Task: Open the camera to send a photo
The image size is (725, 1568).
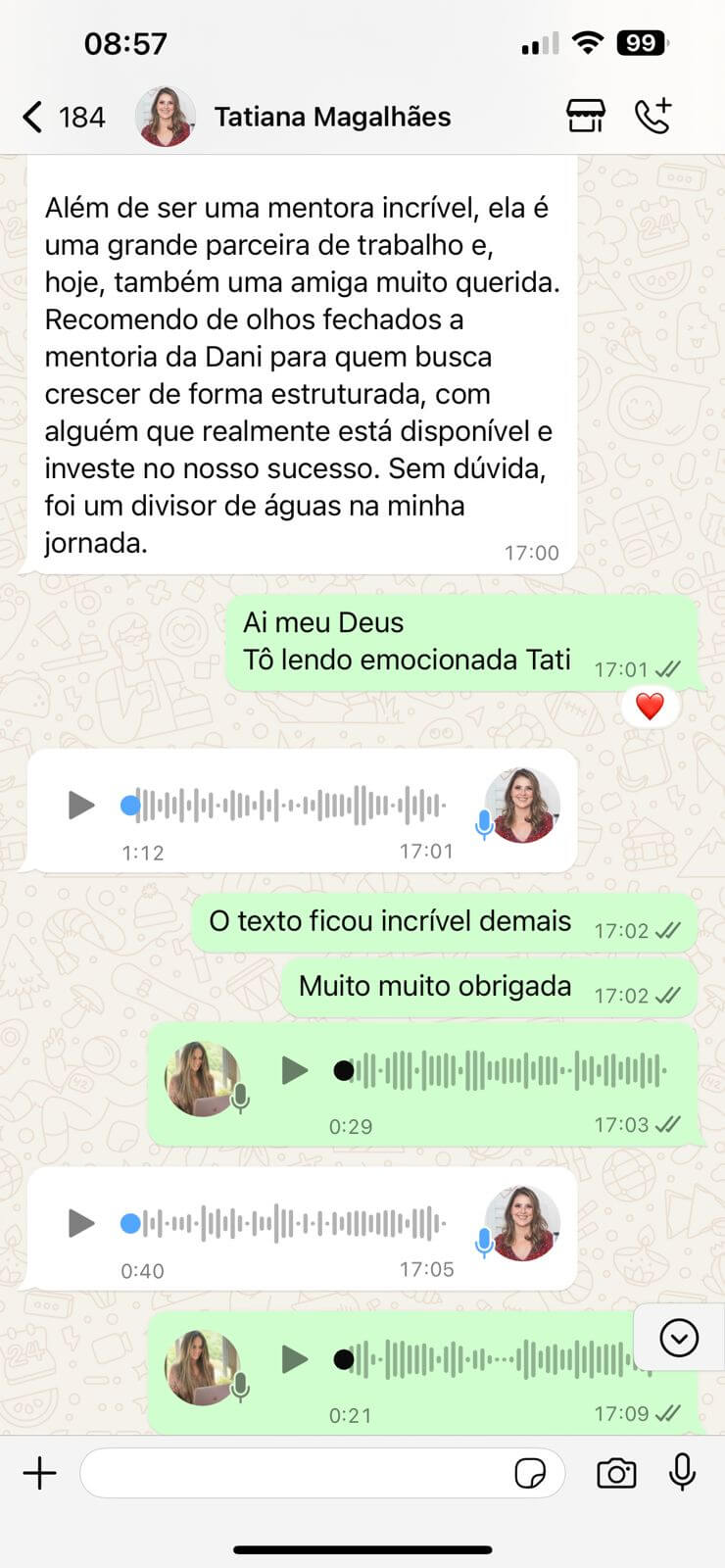Action: [x=616, y=1473]
